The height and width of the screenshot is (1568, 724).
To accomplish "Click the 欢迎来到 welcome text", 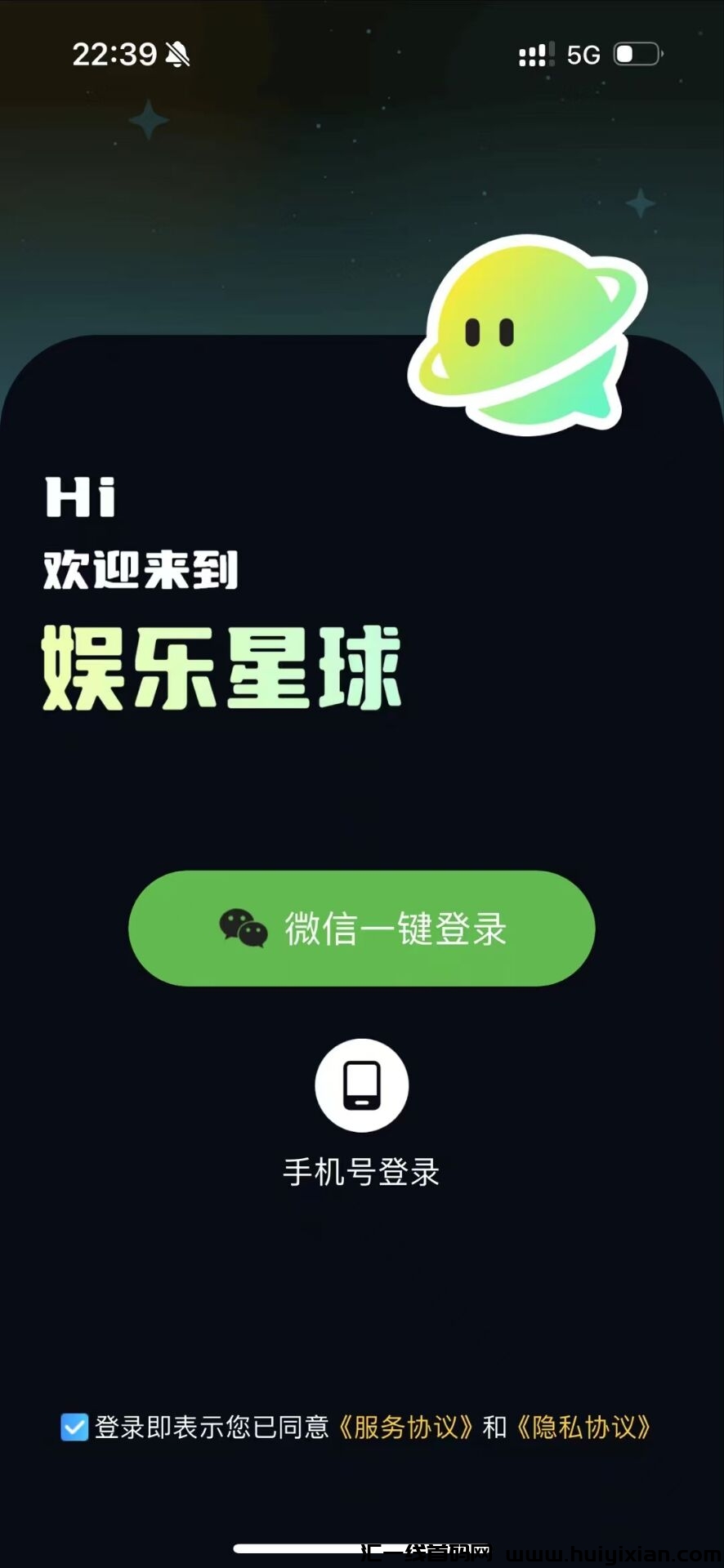I will point(139,572).
